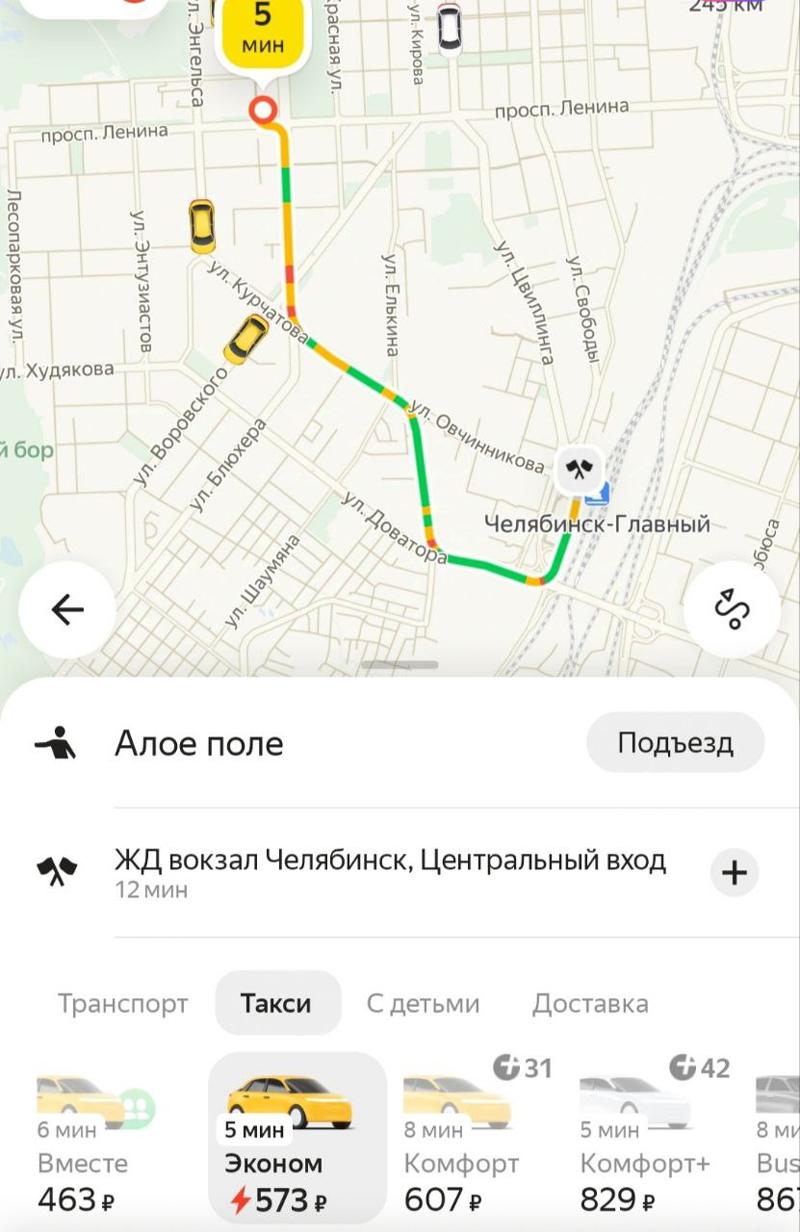Screen dimensions: 800x1232
Task: Go back using the arrow button
Action: (x=67, y=610)
